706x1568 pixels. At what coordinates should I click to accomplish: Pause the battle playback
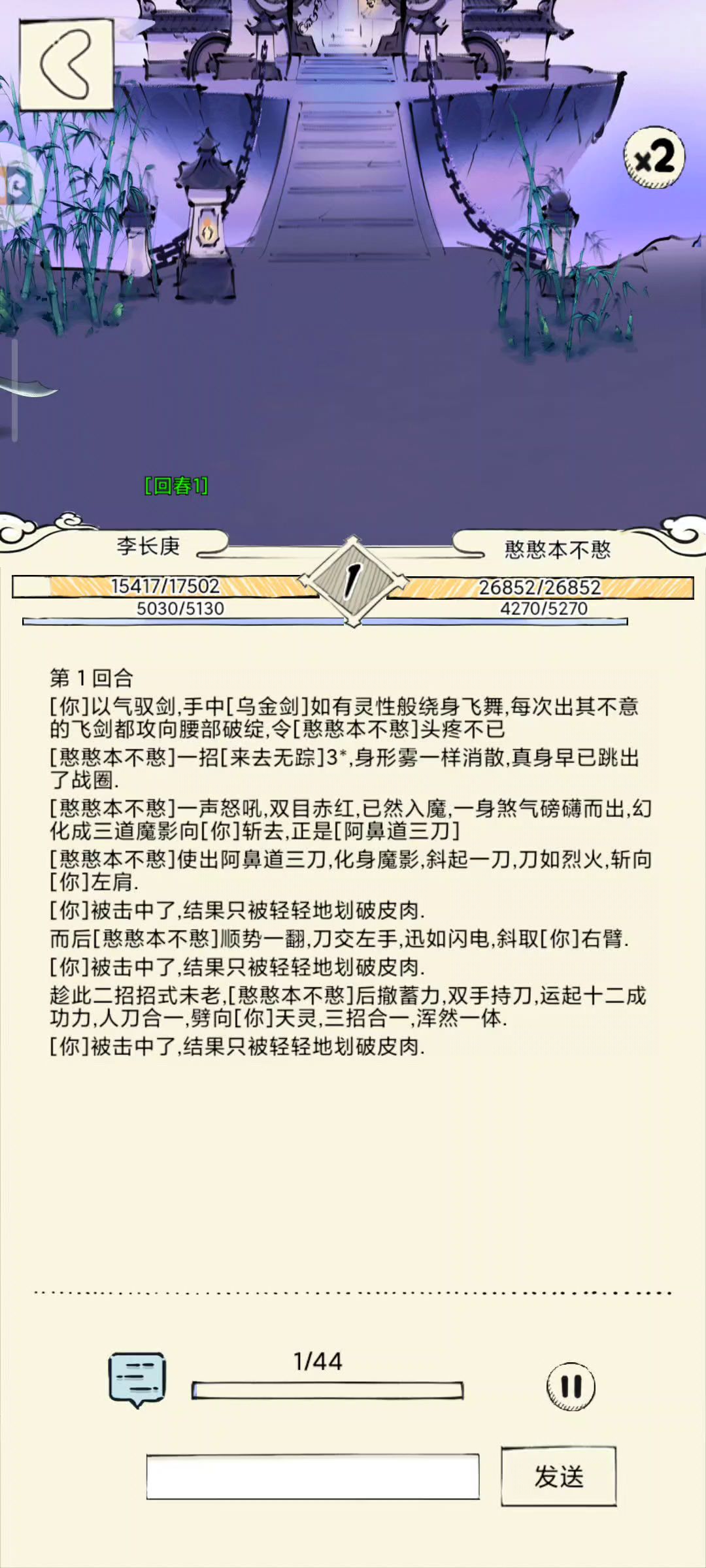[x=571, y=1386]
